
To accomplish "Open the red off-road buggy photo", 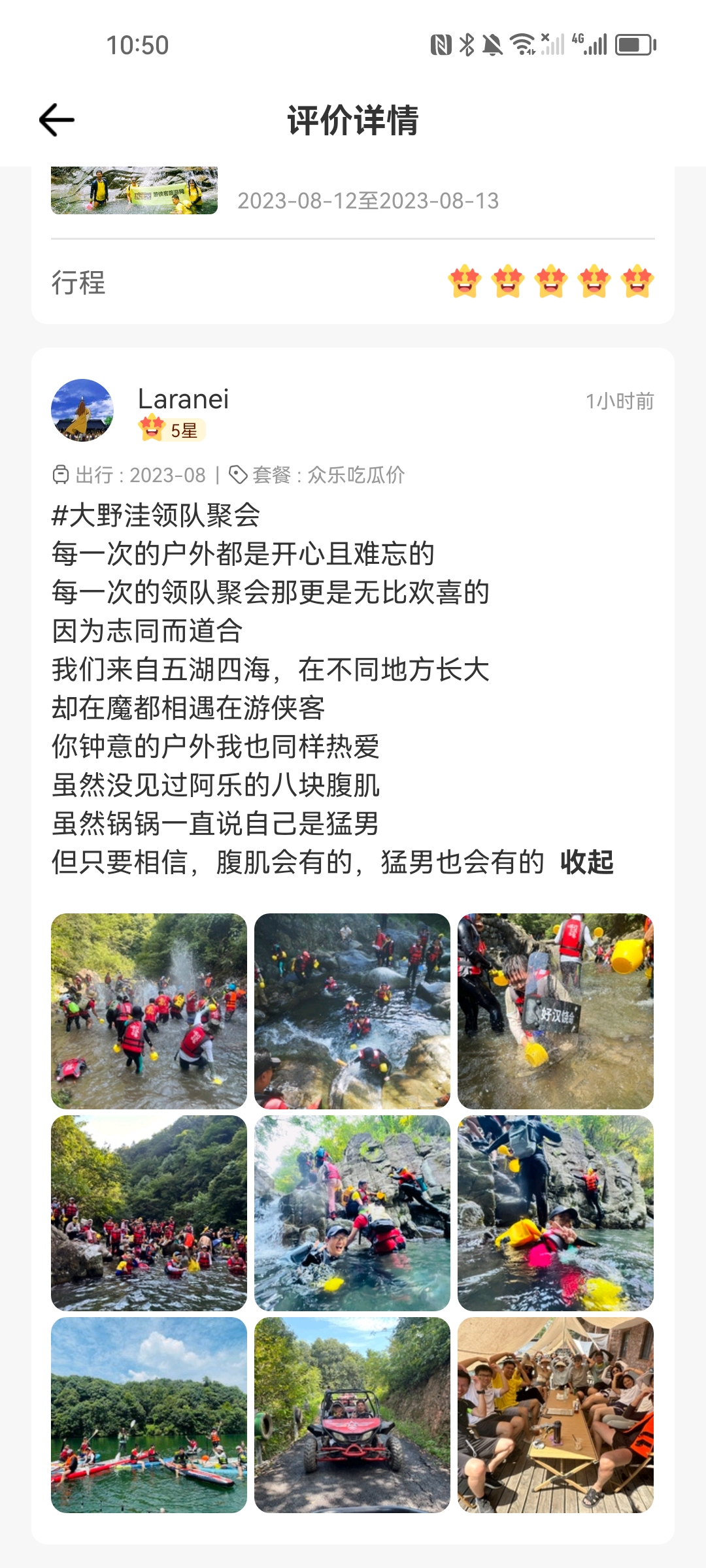I will (352, 1415).
